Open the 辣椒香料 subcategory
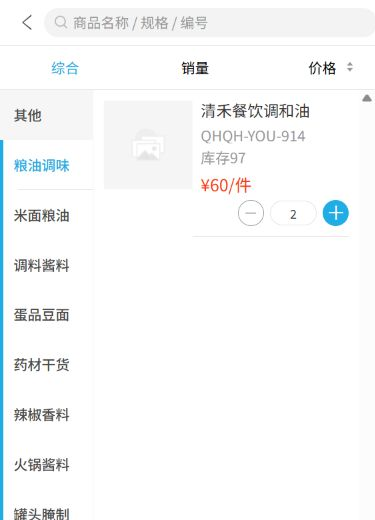 click(47, 415)
